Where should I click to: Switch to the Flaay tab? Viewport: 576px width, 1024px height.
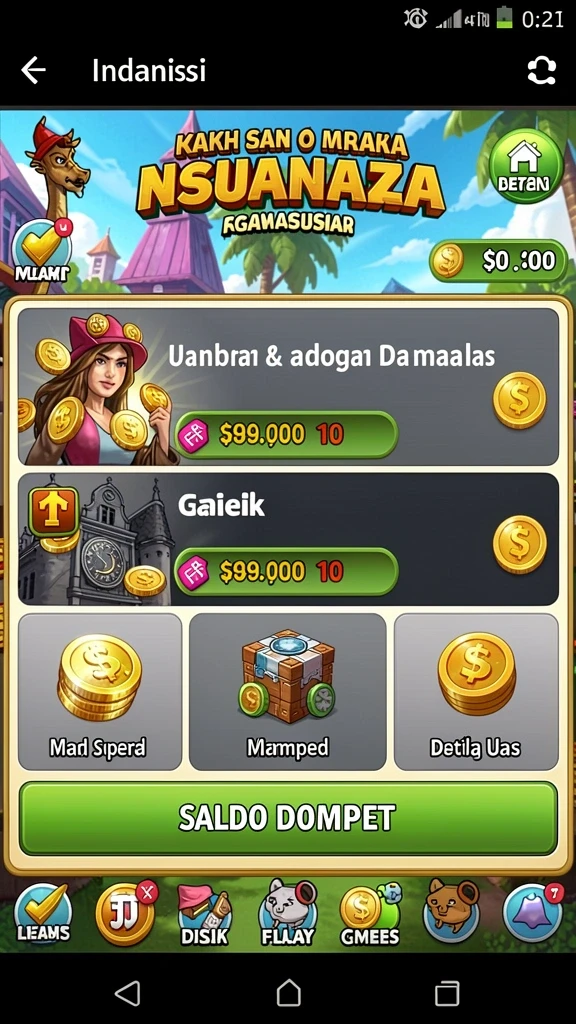[287, 914]
